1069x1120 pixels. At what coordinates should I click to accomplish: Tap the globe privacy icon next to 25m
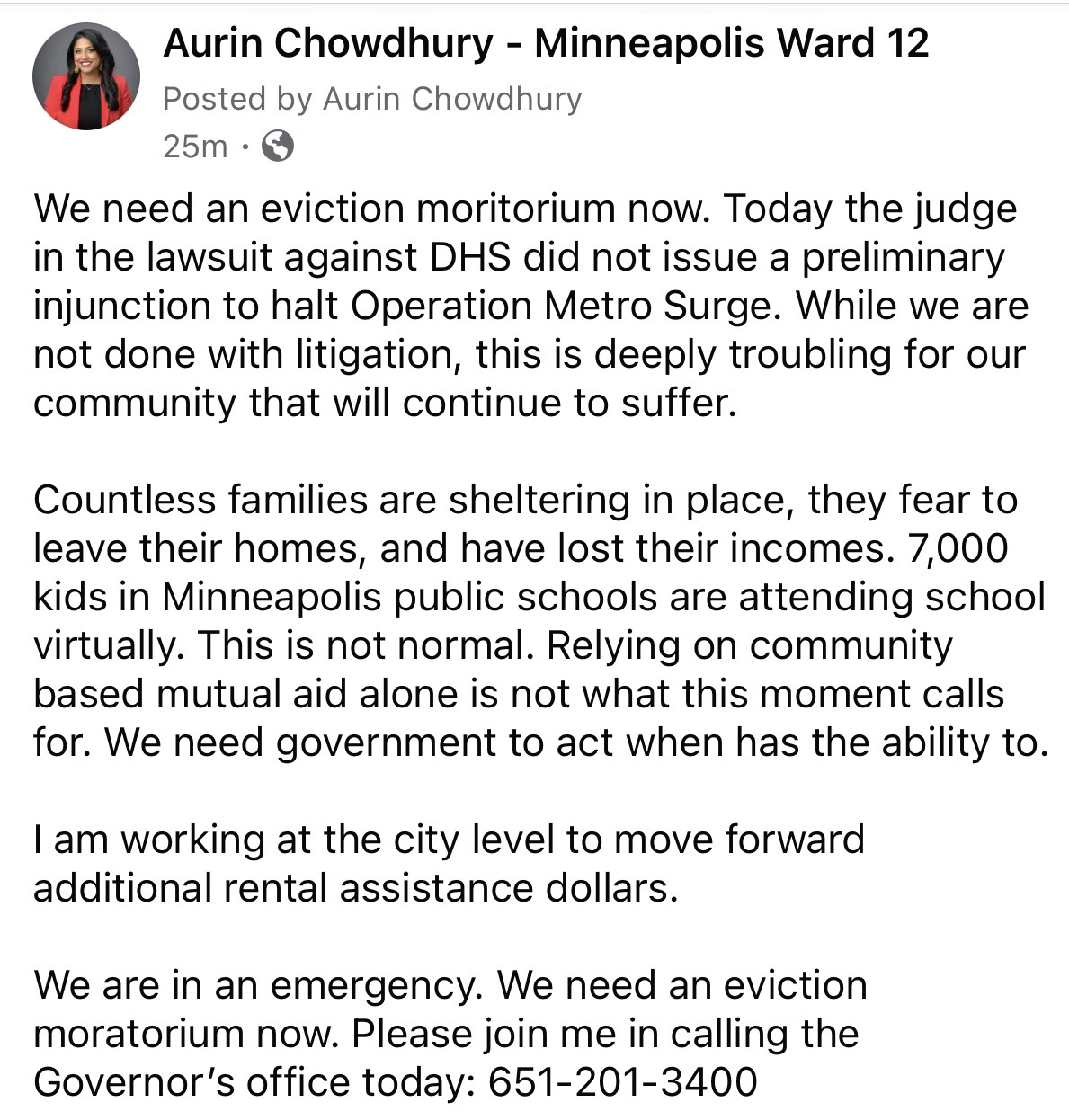pos(277,146)
